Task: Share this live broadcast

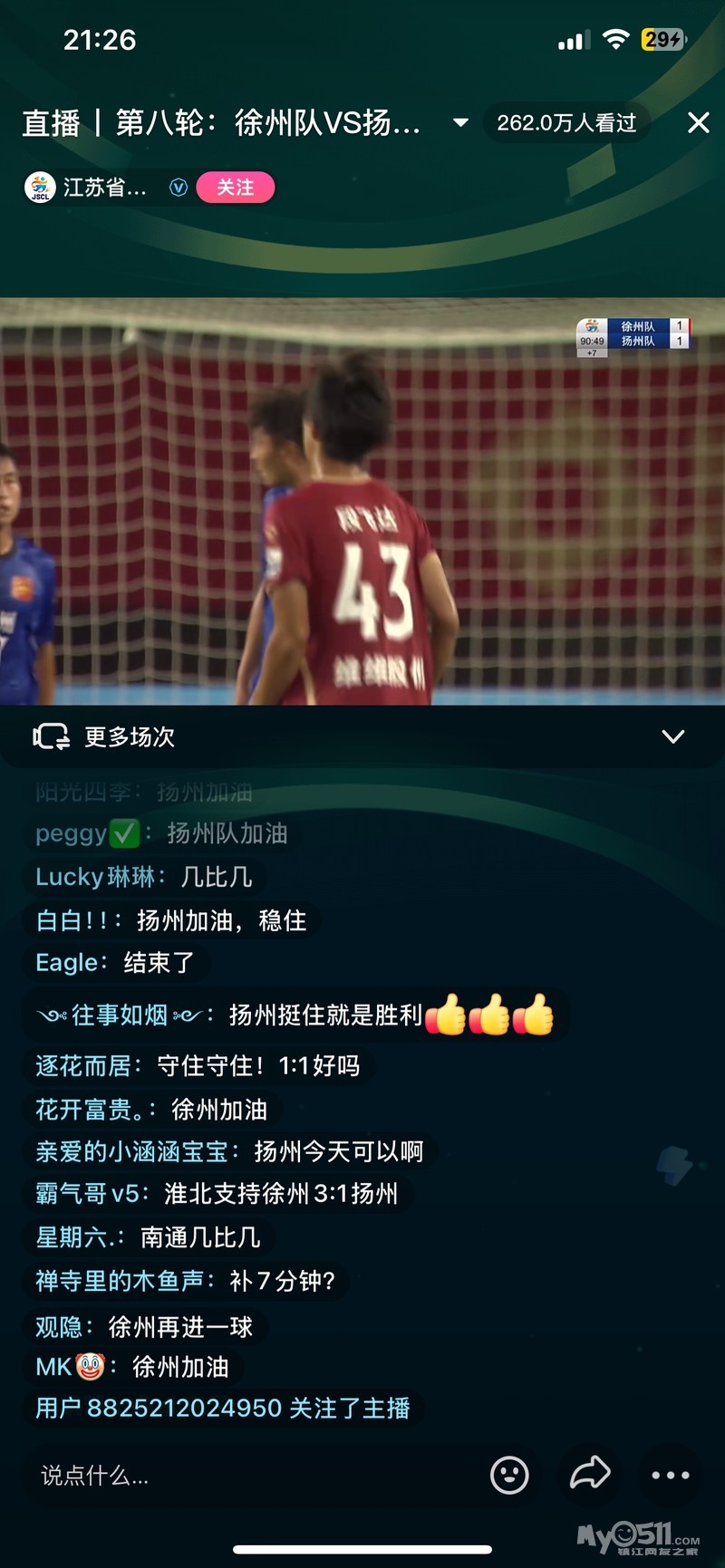Action: pos(590,1474)
